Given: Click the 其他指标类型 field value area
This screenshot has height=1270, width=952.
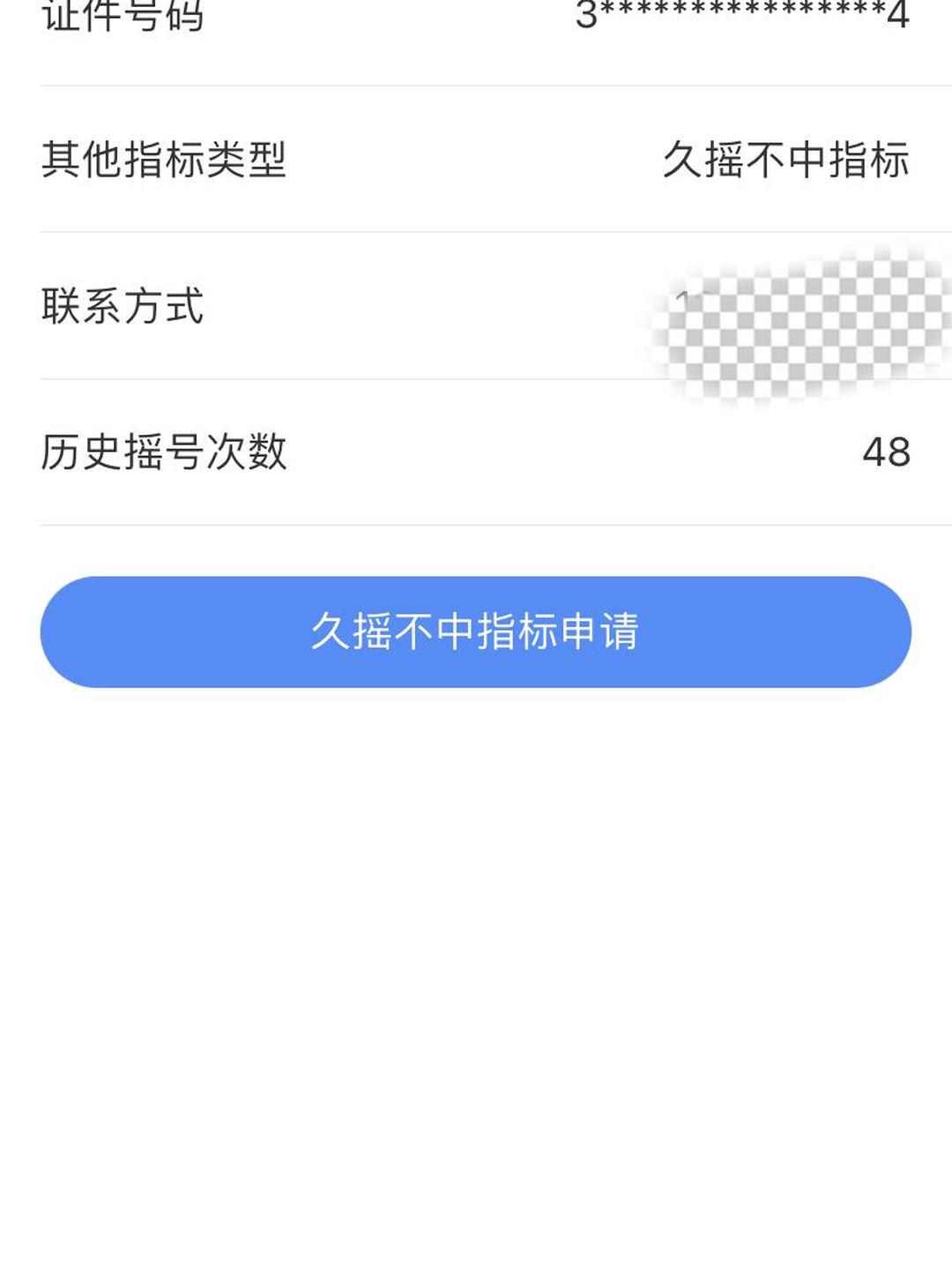Looking at the screenshot, I should pos(791,159).
